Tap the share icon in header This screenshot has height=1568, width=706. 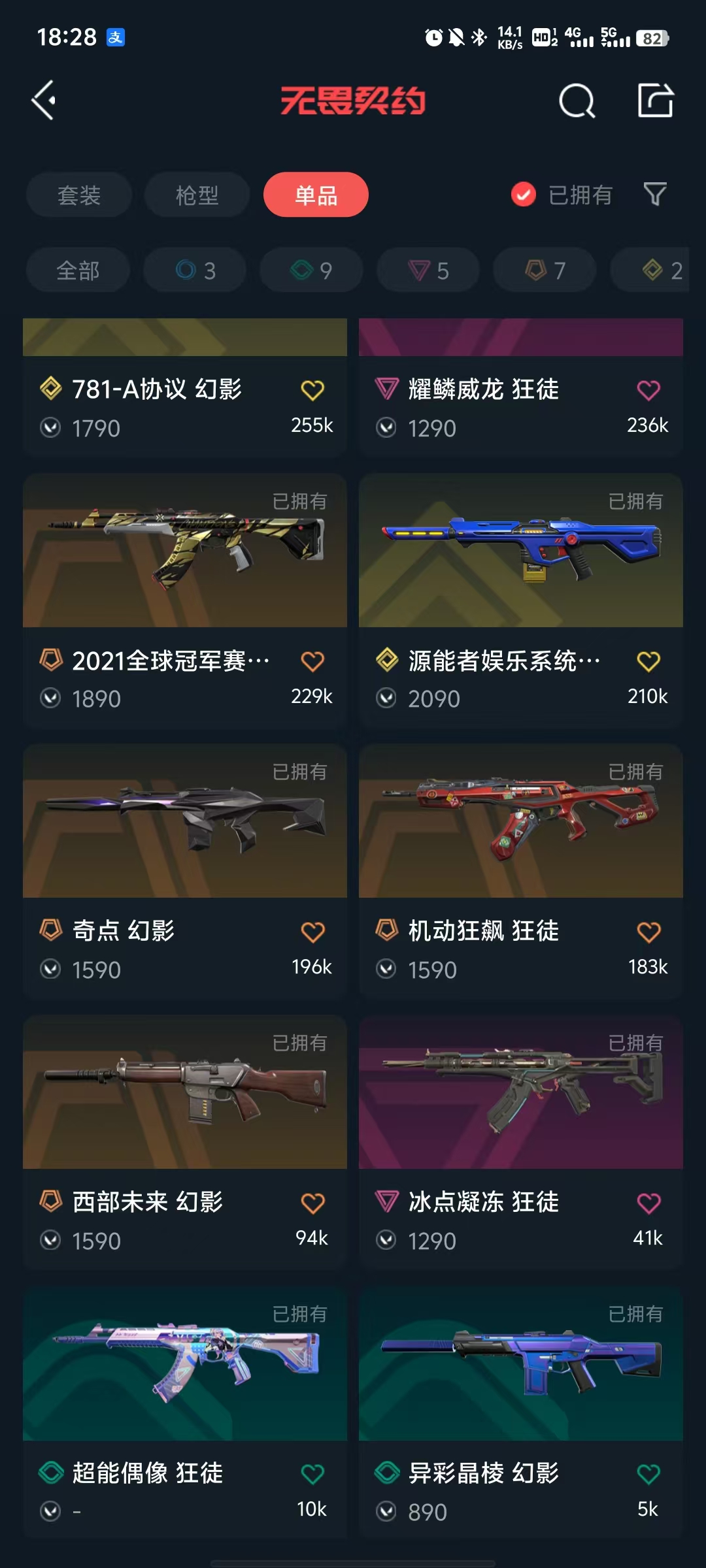[655, 101]
